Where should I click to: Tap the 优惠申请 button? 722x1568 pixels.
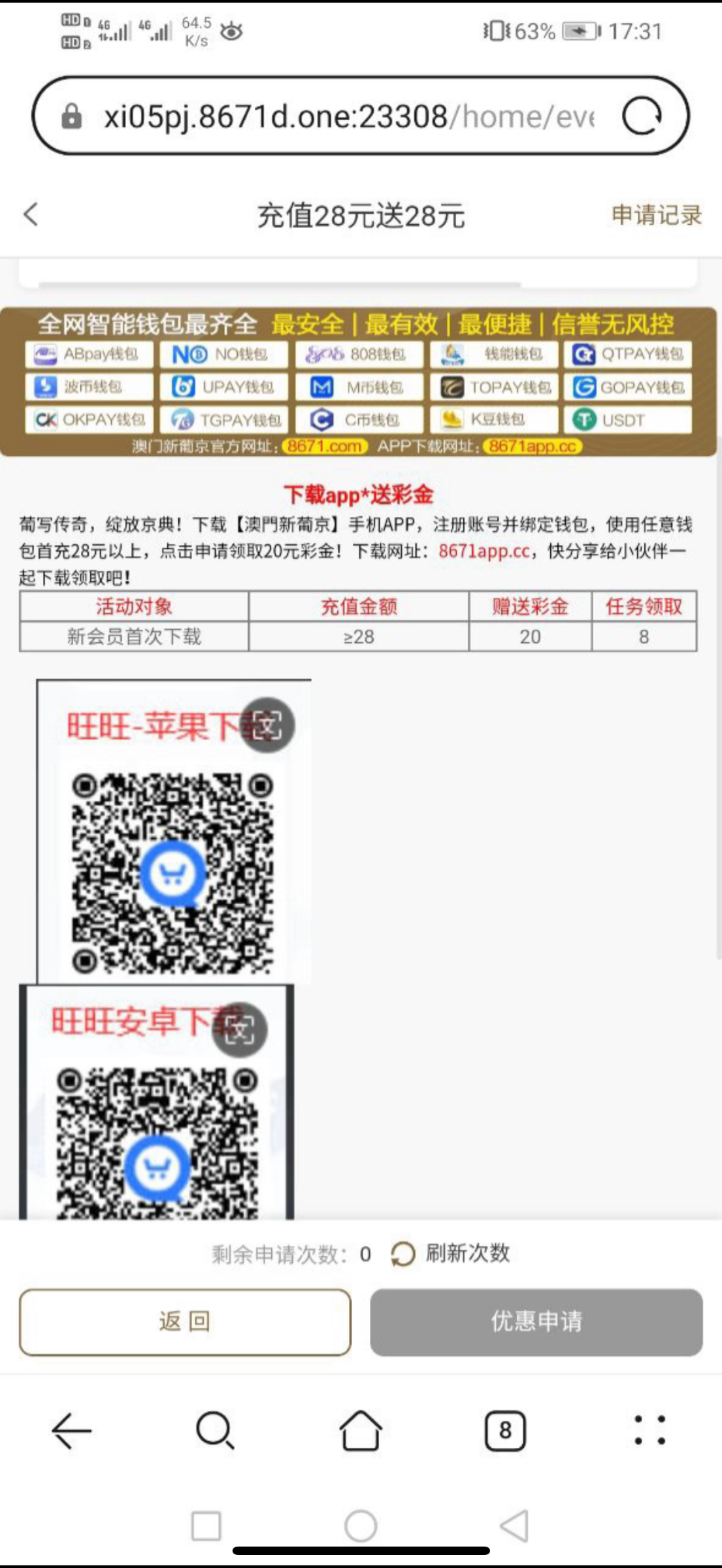click(536, 1322)
